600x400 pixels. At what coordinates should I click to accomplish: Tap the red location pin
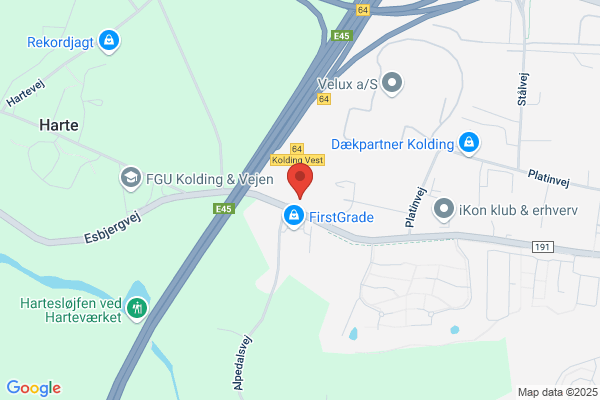(x=300, y=180)
